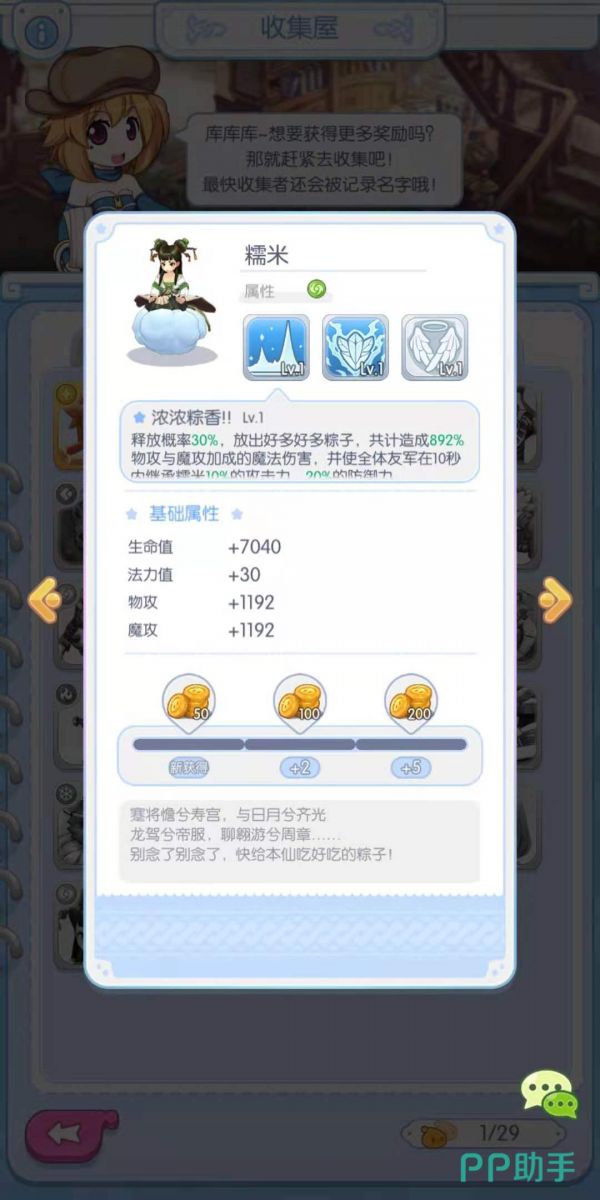This screenshot has height=1200, width=600.
Task: Tap the 100 coin reward
Action: point(300,701)
